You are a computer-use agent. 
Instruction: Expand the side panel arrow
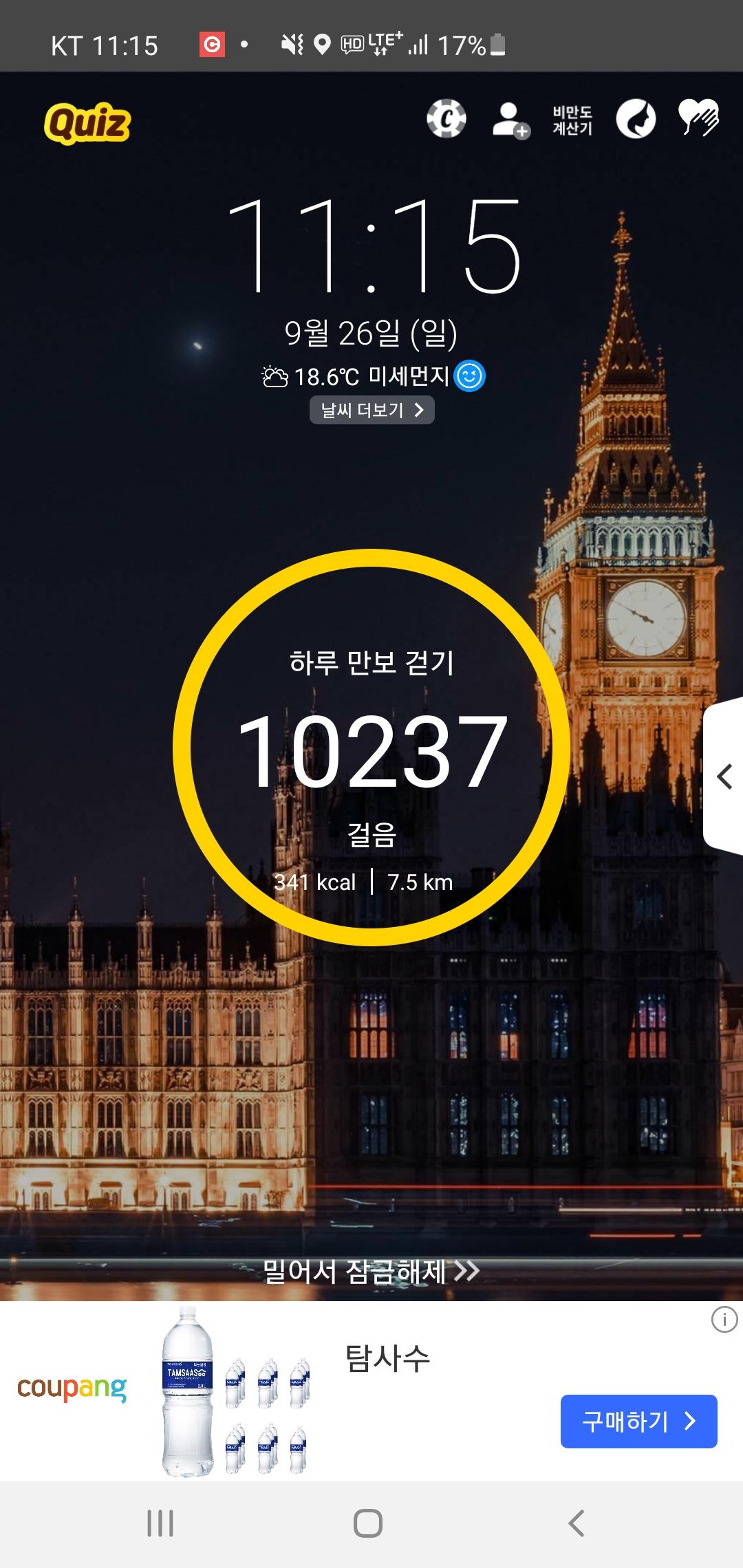(x=724, y=777)
